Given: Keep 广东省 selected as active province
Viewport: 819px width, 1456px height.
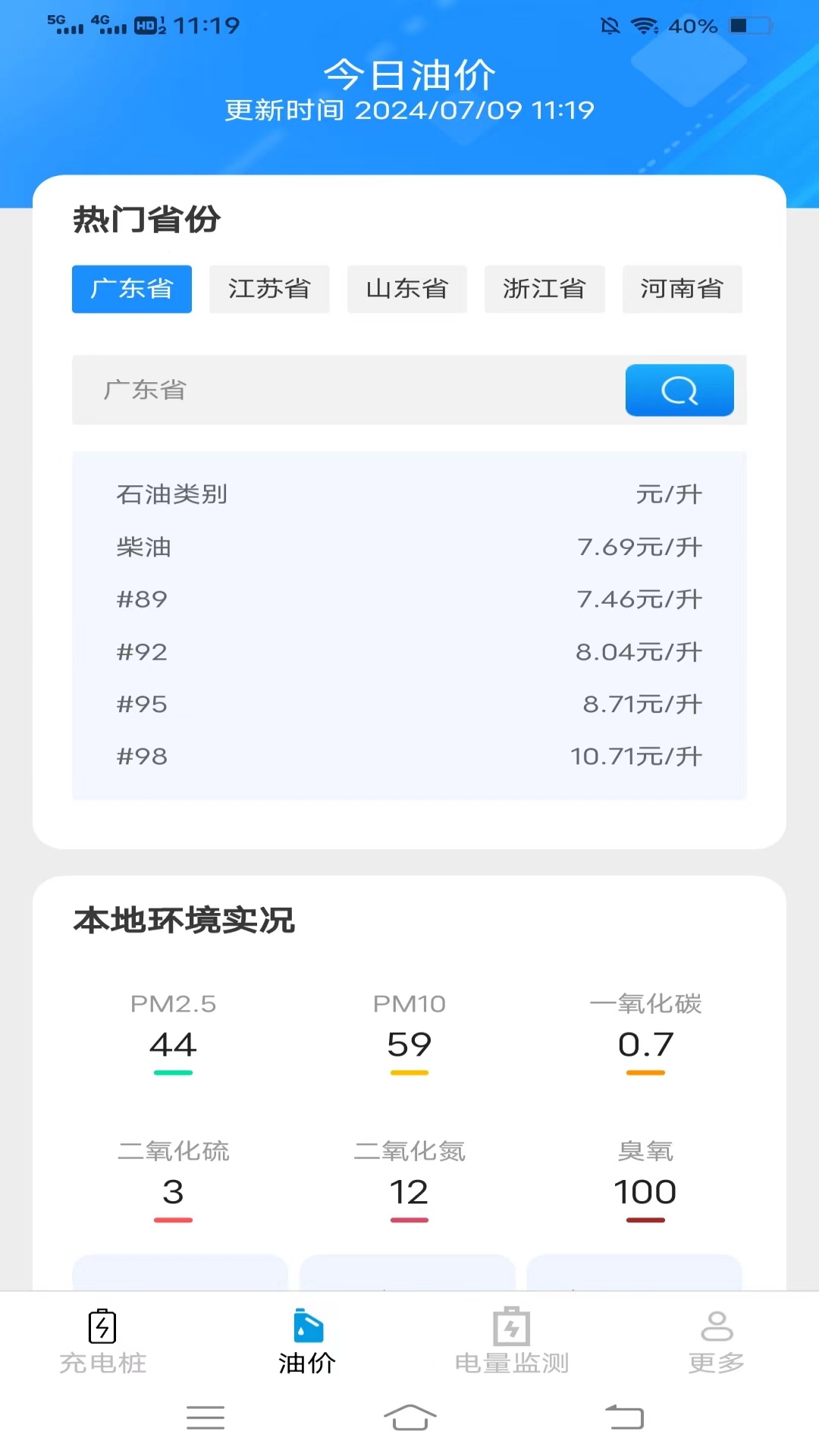Looking at the screenshot, I should point(131,289).
